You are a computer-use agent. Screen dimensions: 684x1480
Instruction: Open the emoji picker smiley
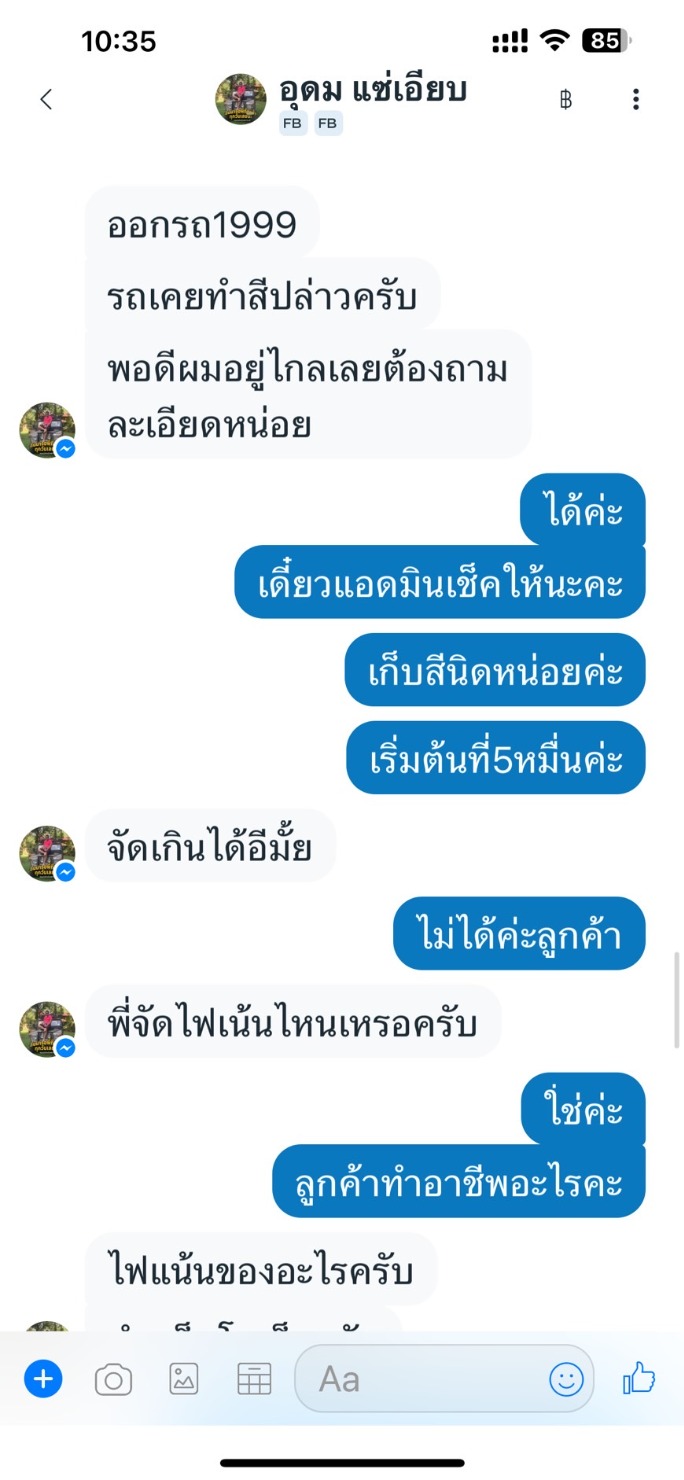(x=566, y=1380)
